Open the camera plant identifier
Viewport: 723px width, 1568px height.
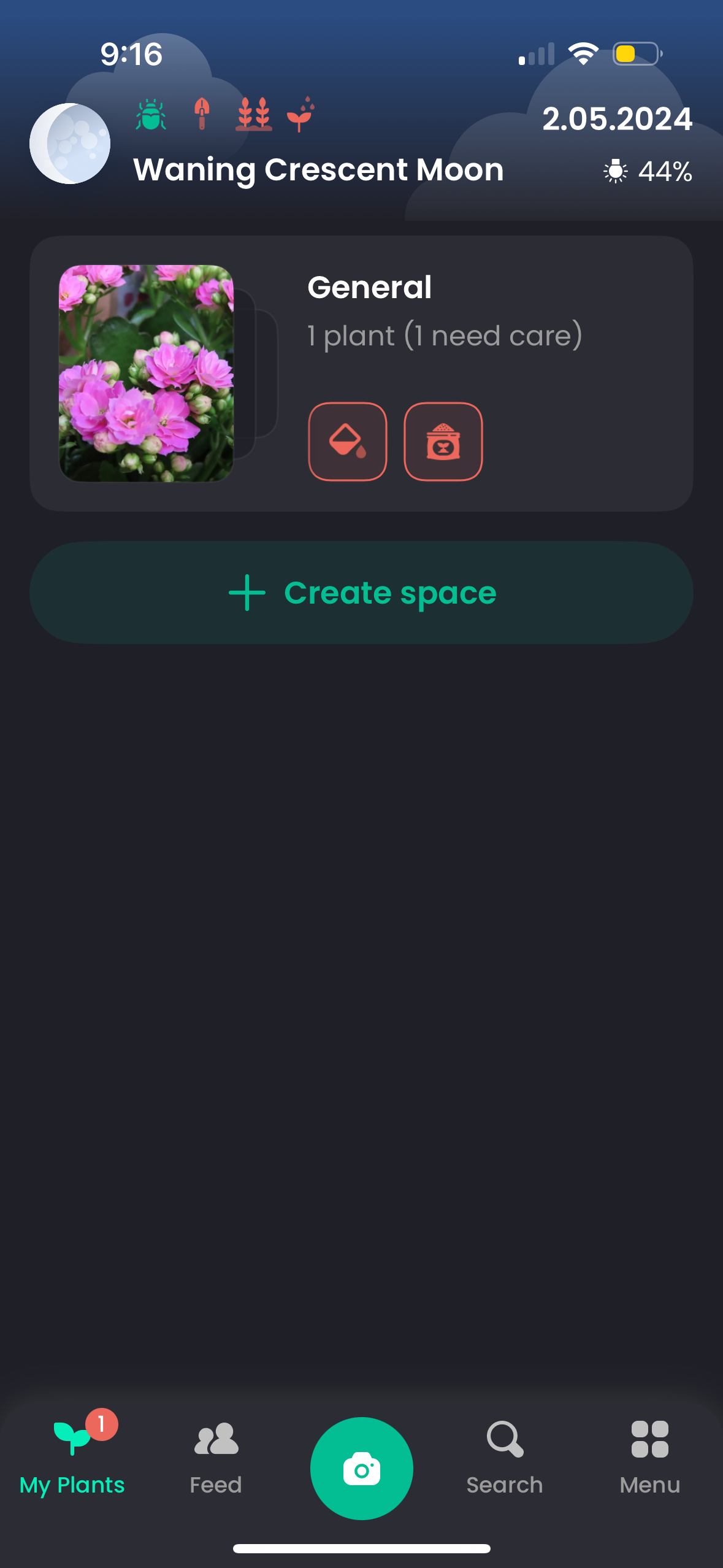[x=361, y=1467]
